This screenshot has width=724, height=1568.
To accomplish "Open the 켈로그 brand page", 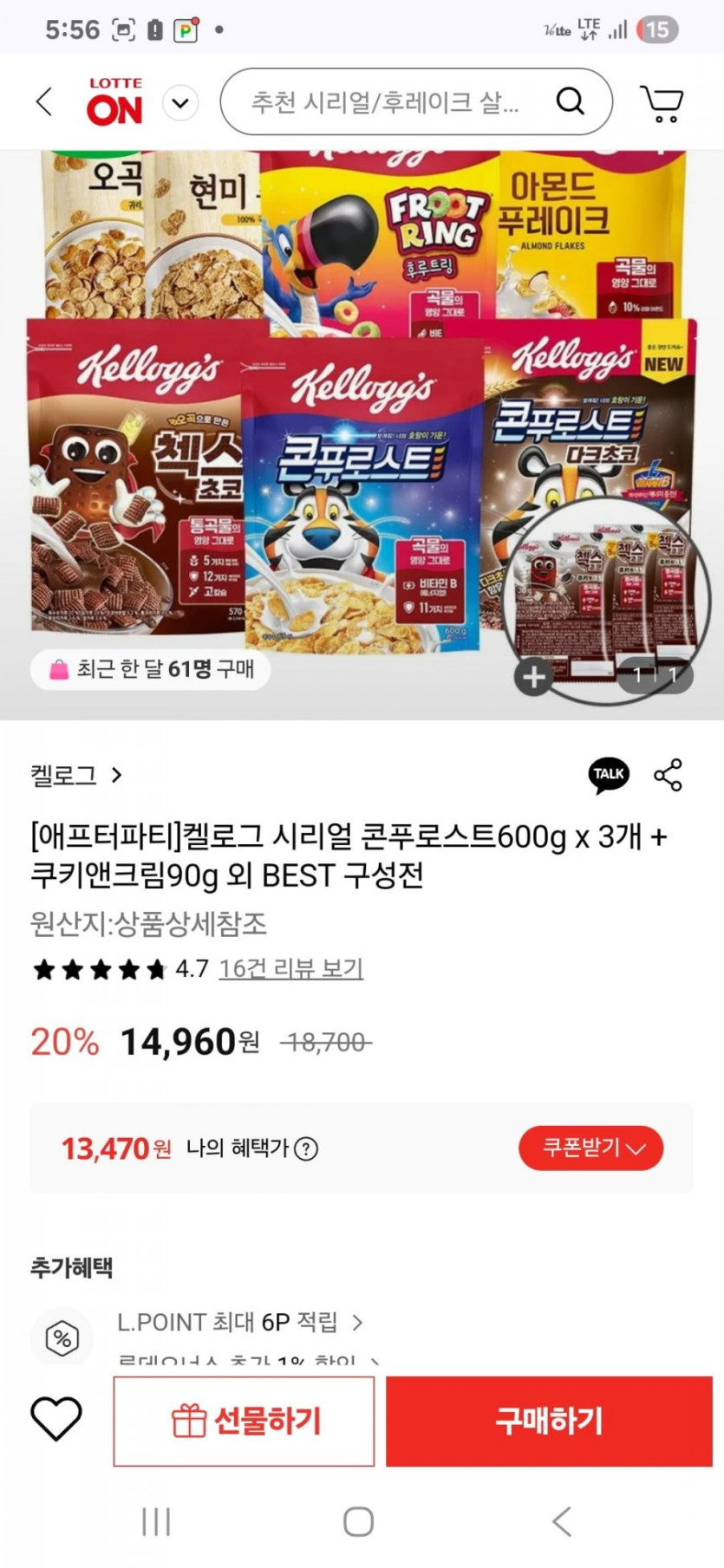I will pyautogui.click(x=76, y=774).
